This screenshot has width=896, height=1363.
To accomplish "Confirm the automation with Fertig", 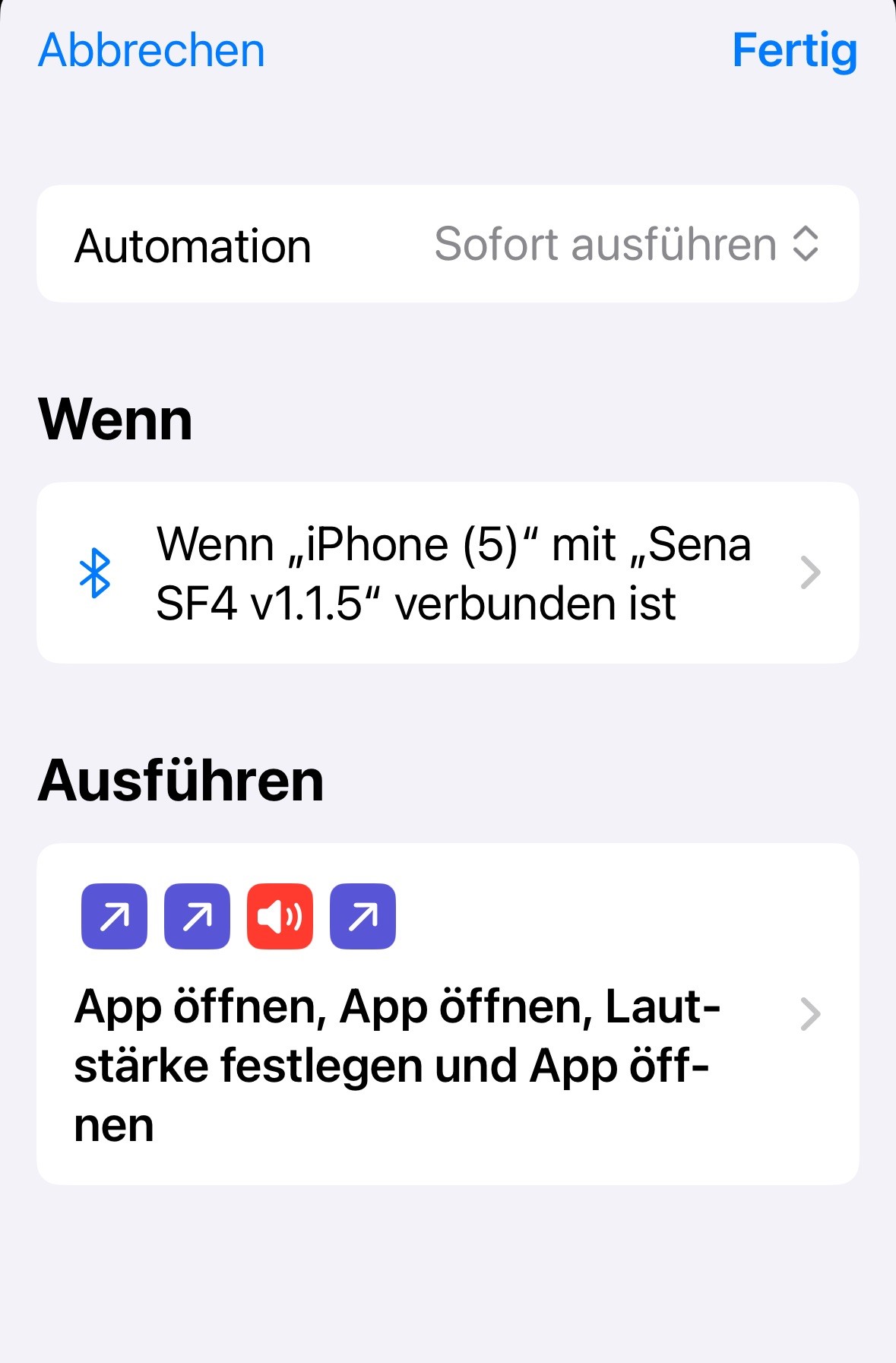I will (x=794, y=51).
